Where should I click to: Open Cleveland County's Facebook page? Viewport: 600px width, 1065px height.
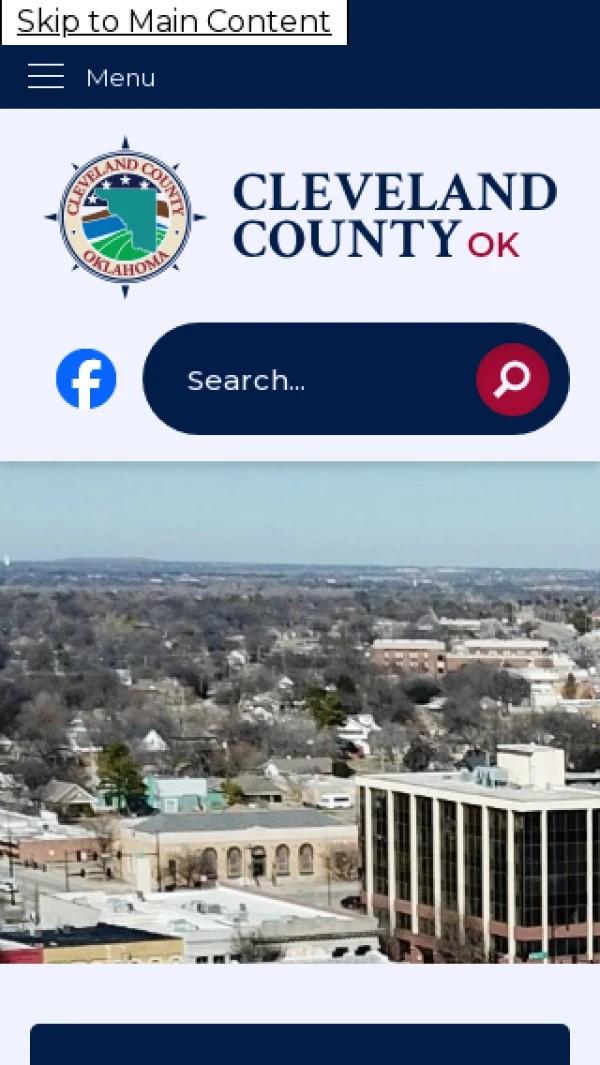coord(86,379)
